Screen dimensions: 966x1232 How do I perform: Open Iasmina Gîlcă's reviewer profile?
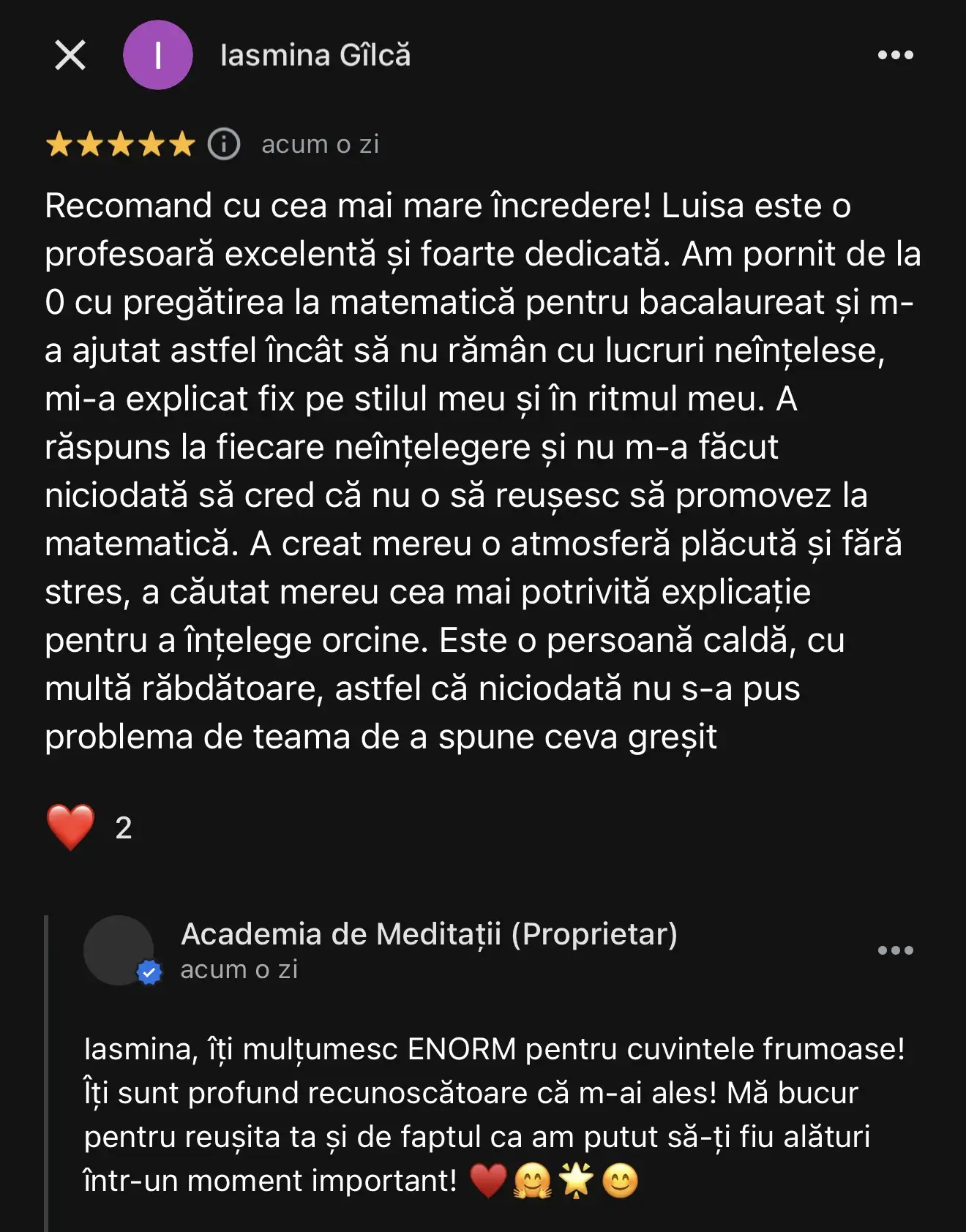[315, 56]
